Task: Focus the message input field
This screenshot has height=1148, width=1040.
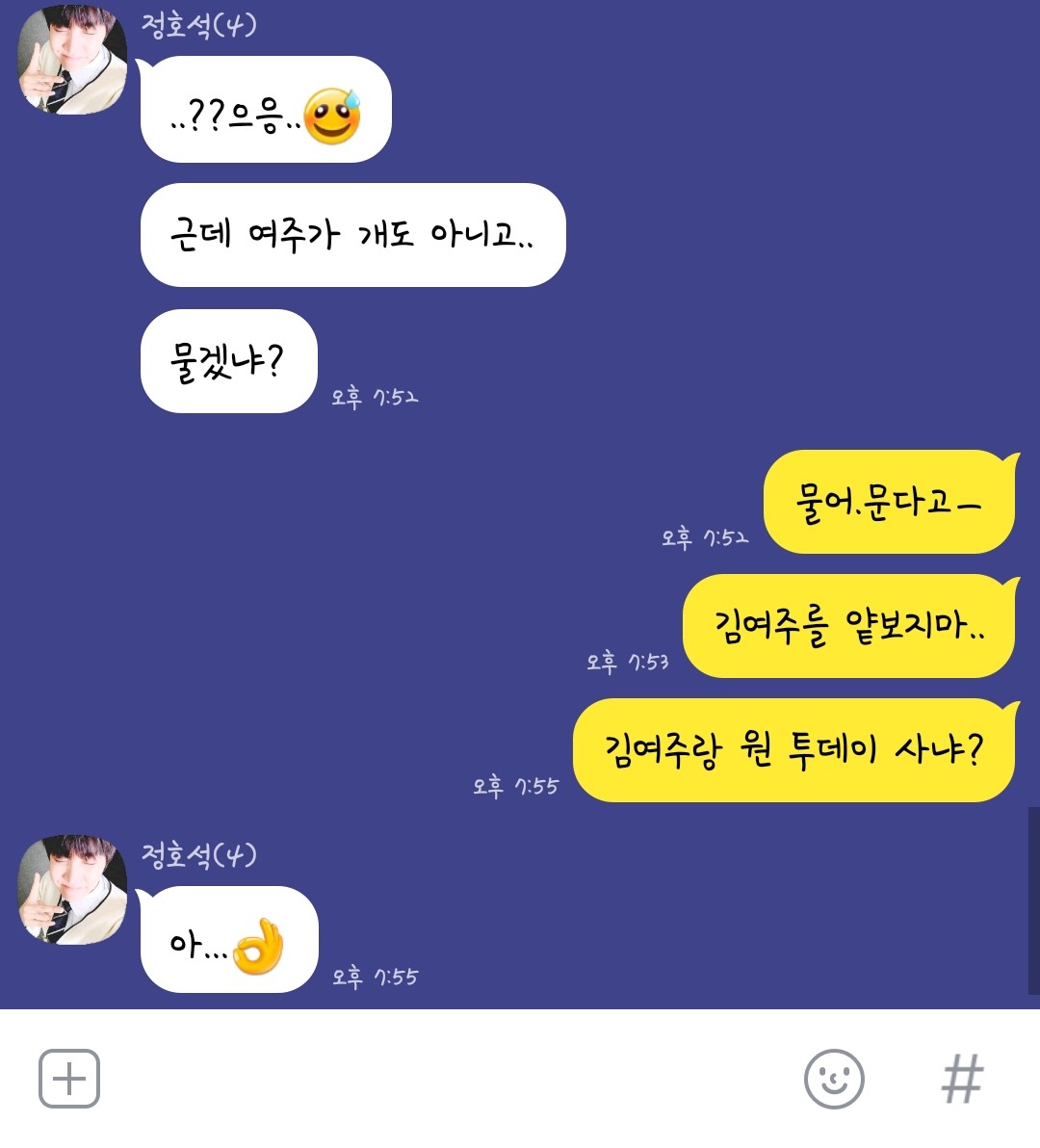Action: pos(443,1079)
